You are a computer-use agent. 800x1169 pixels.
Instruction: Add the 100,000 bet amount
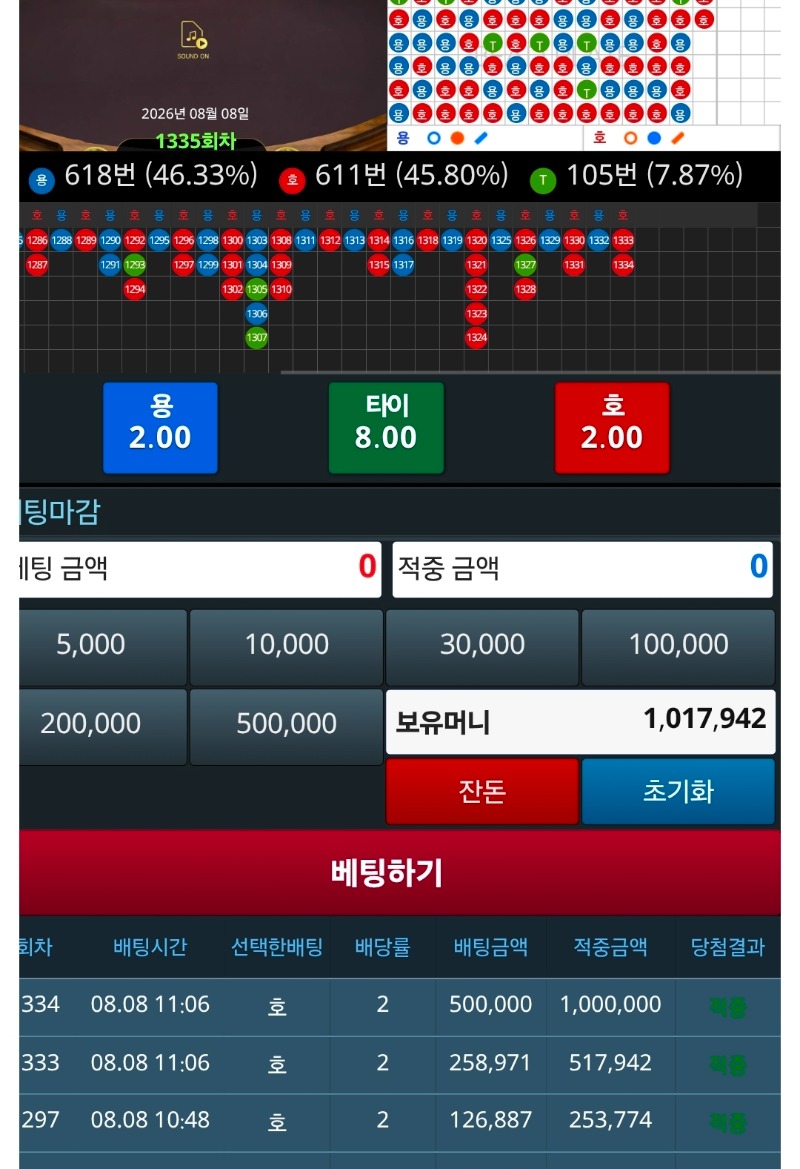click(x=678, y=646)
